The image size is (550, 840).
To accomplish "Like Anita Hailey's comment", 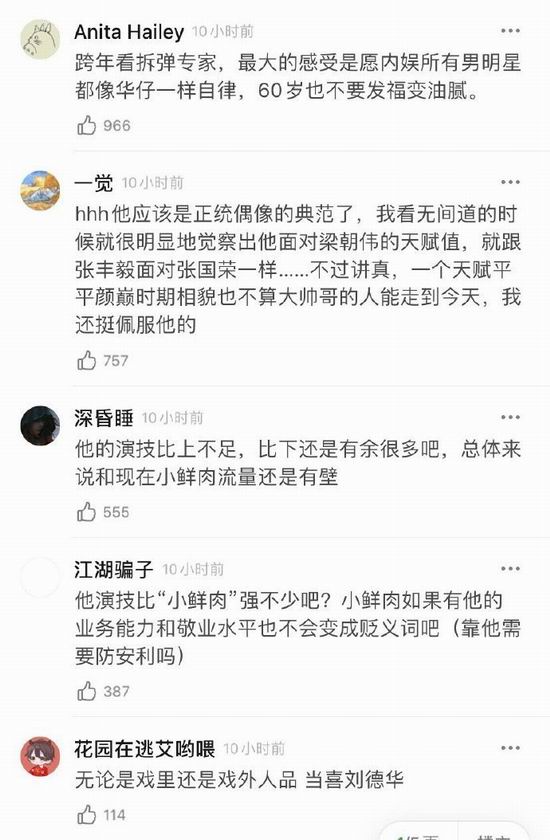I will (x=87, y=126).
